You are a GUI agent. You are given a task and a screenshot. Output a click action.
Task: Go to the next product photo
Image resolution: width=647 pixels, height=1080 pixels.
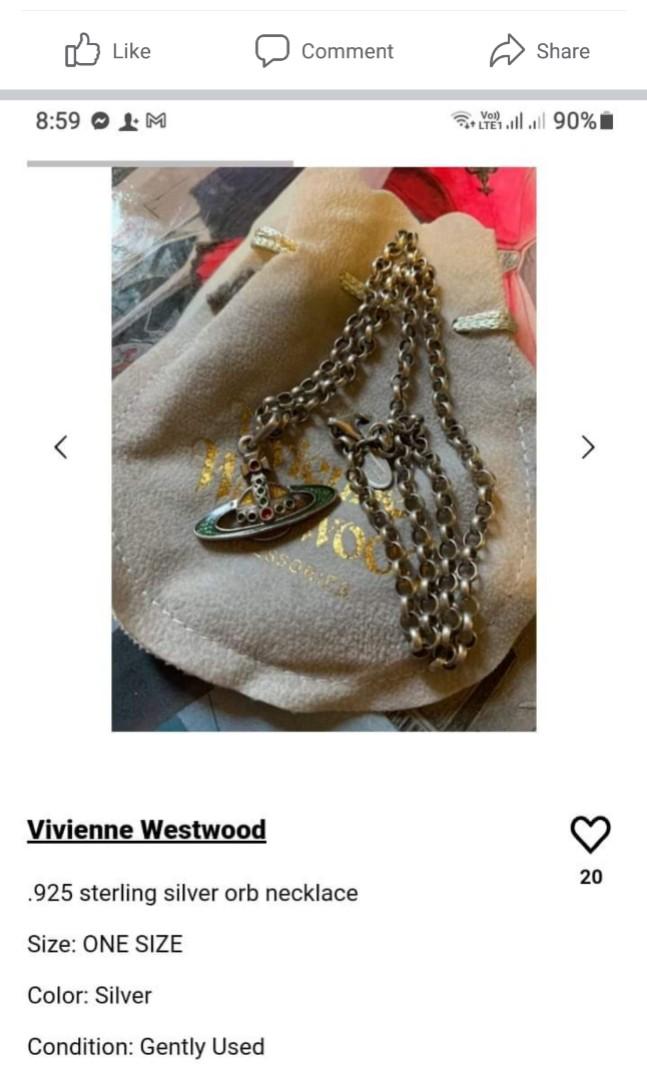pyautogui.click(x=588, y=447)
